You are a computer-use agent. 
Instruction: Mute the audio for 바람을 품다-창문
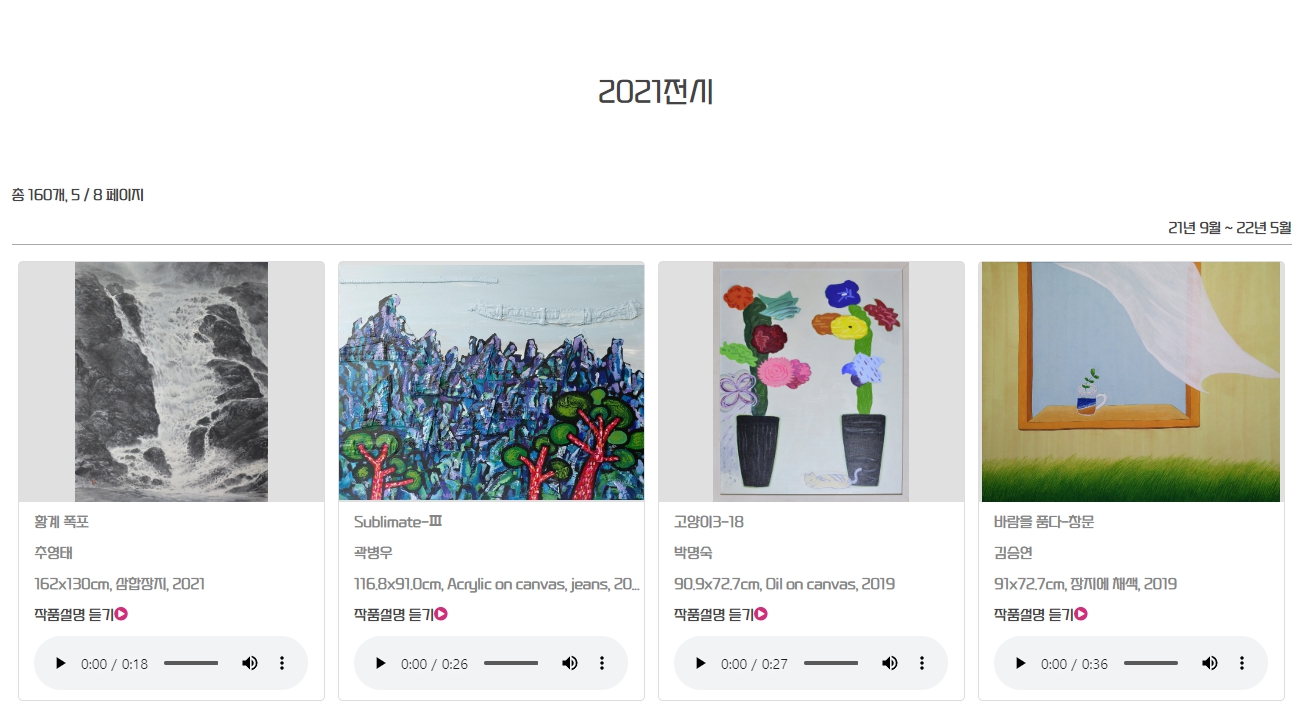click(1210, 663)
